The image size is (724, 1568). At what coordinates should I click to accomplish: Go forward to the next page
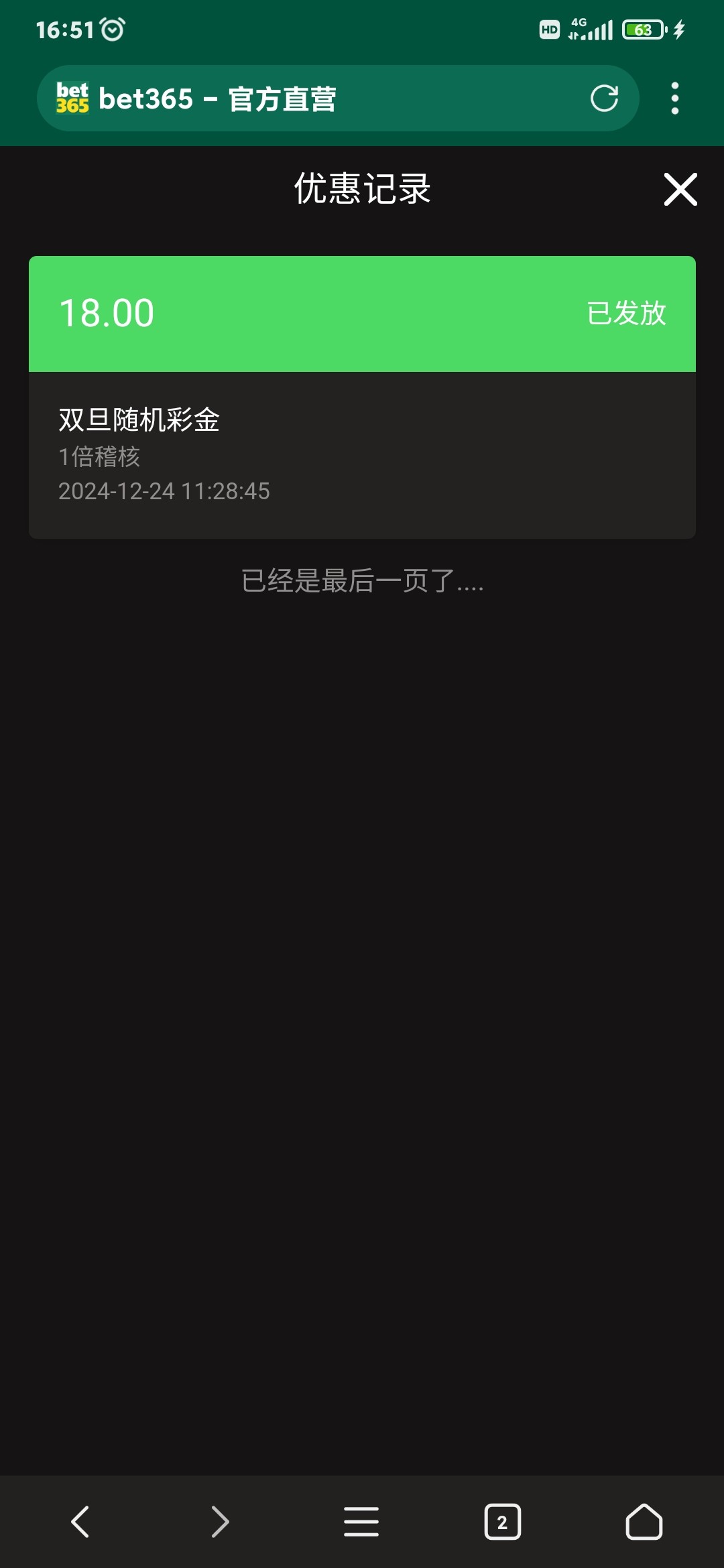click(221, 1521)
